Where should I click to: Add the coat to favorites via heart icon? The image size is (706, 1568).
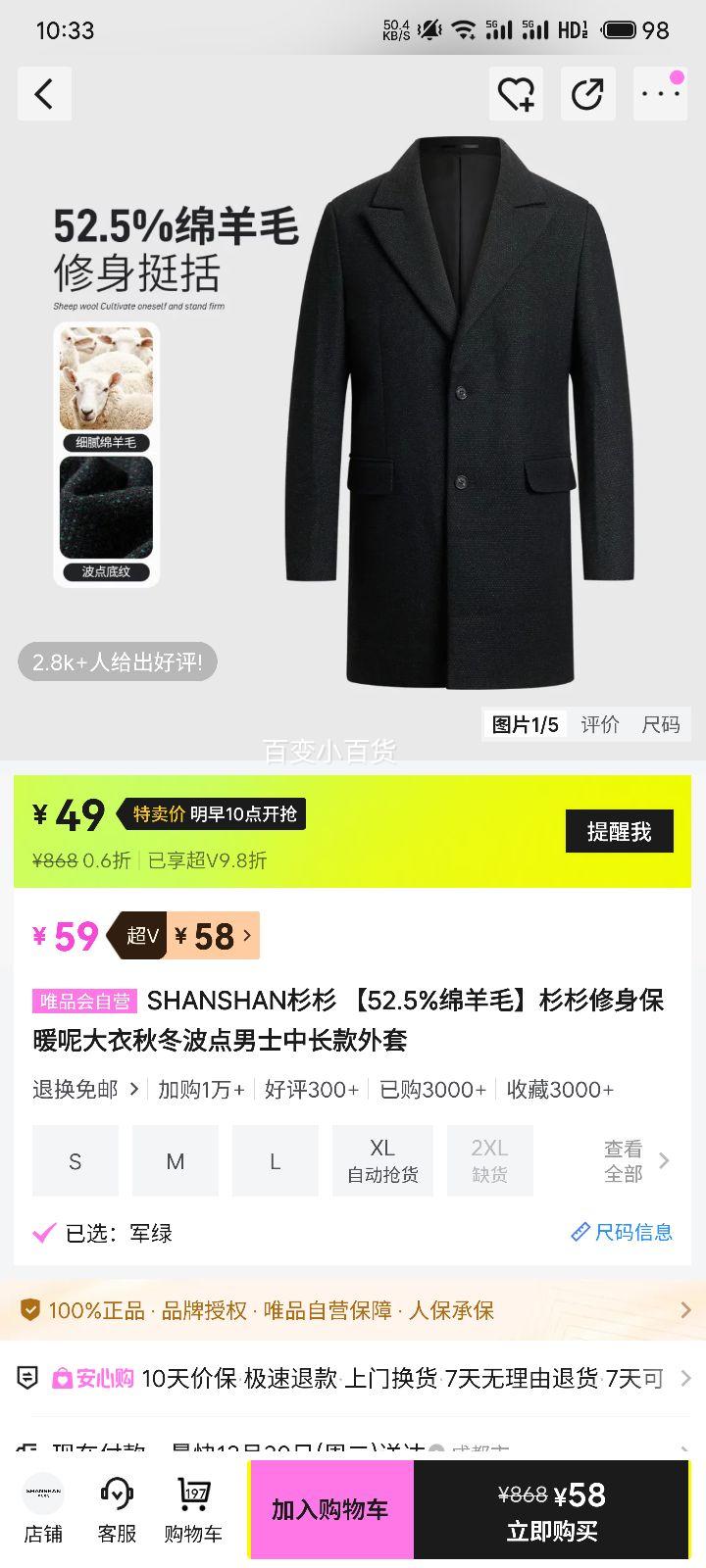(x=516, y=93)
